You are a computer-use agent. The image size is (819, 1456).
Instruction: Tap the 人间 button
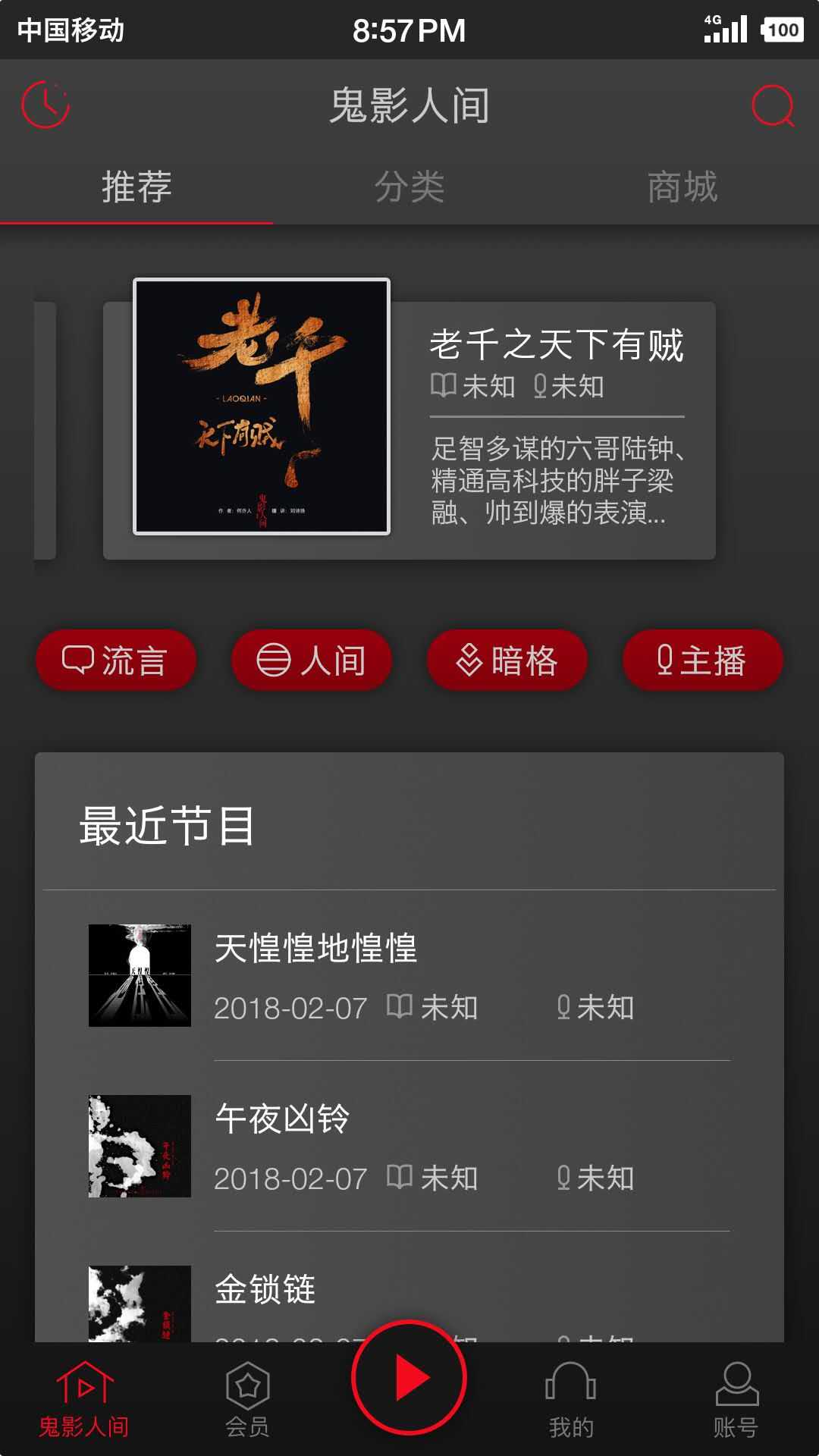click(x=311, y=660)
